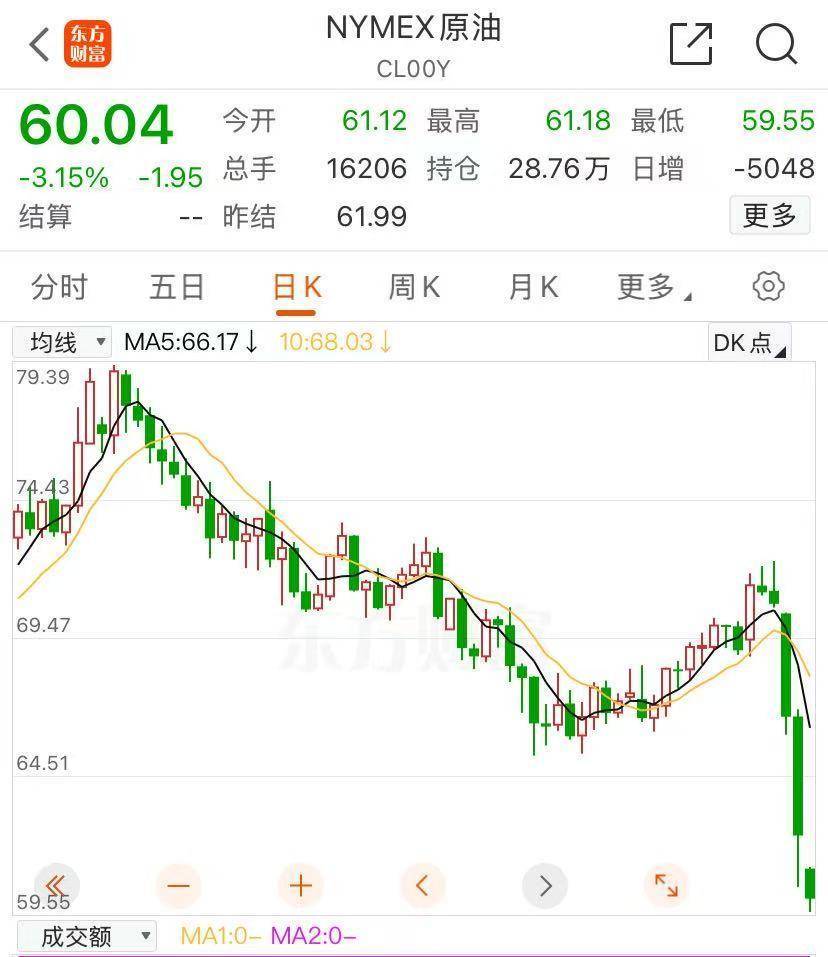
Task: Zoom in using the plus icon
Action: click(299, 885)
